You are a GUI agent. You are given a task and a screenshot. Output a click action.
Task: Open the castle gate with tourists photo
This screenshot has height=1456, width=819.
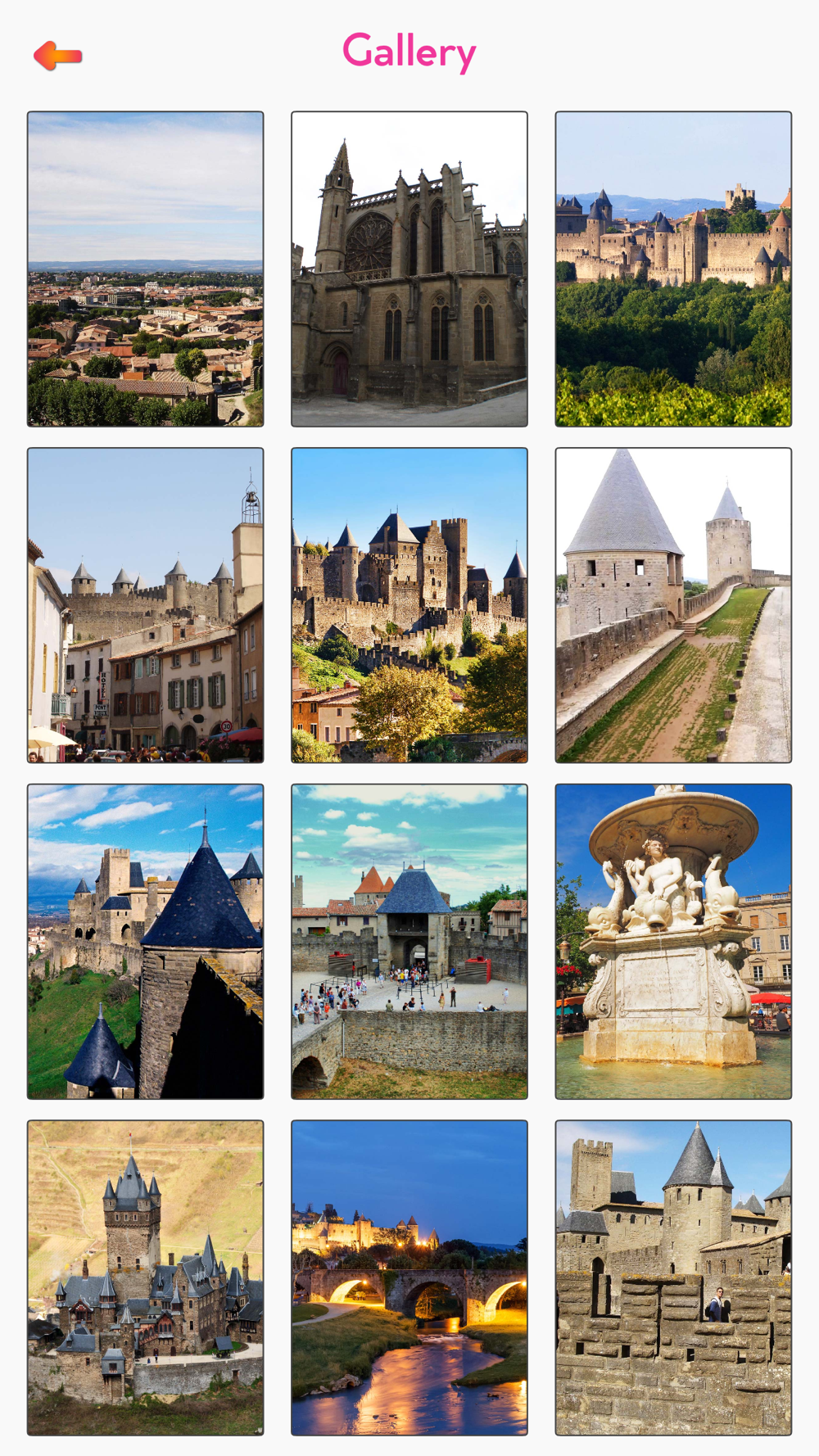409,942
